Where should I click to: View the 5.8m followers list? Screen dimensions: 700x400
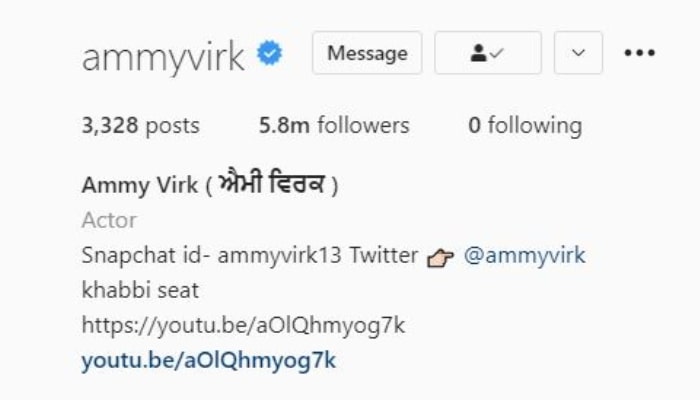333,126
